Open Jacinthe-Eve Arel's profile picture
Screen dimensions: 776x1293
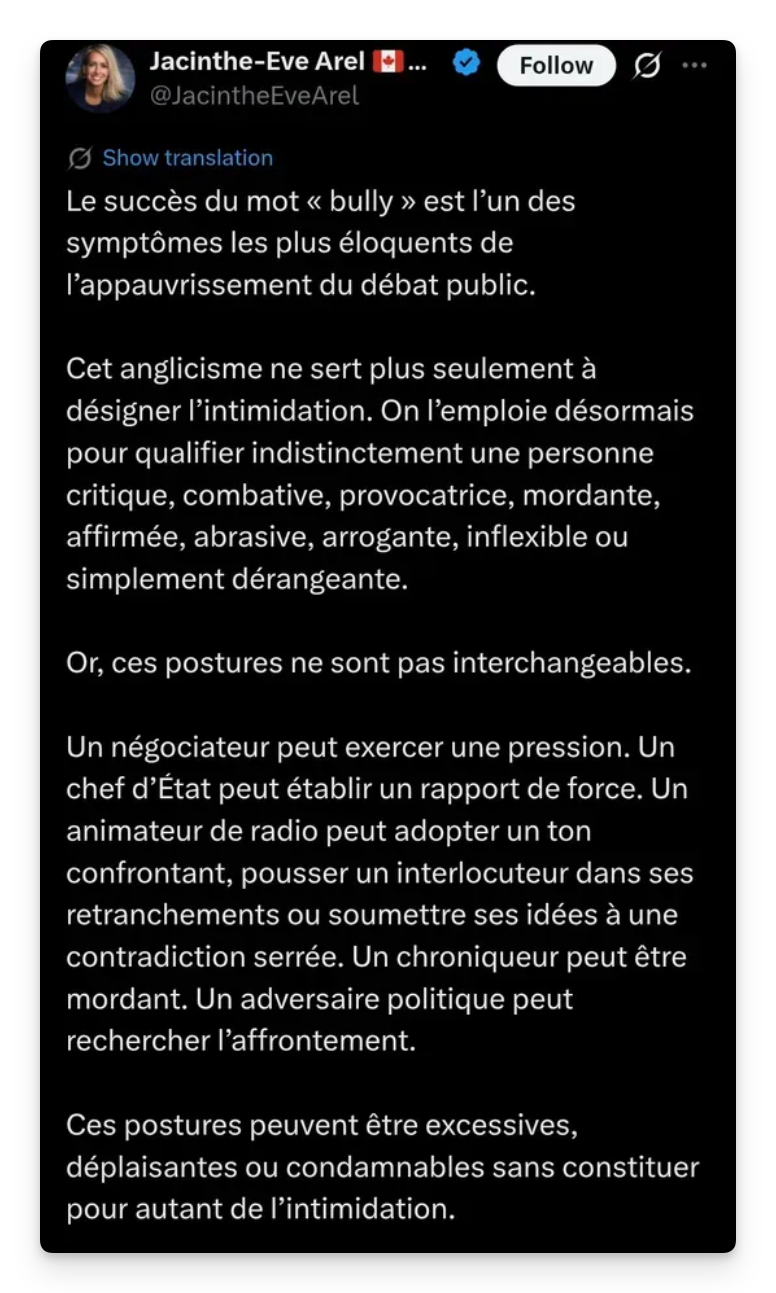pos(100,78)
